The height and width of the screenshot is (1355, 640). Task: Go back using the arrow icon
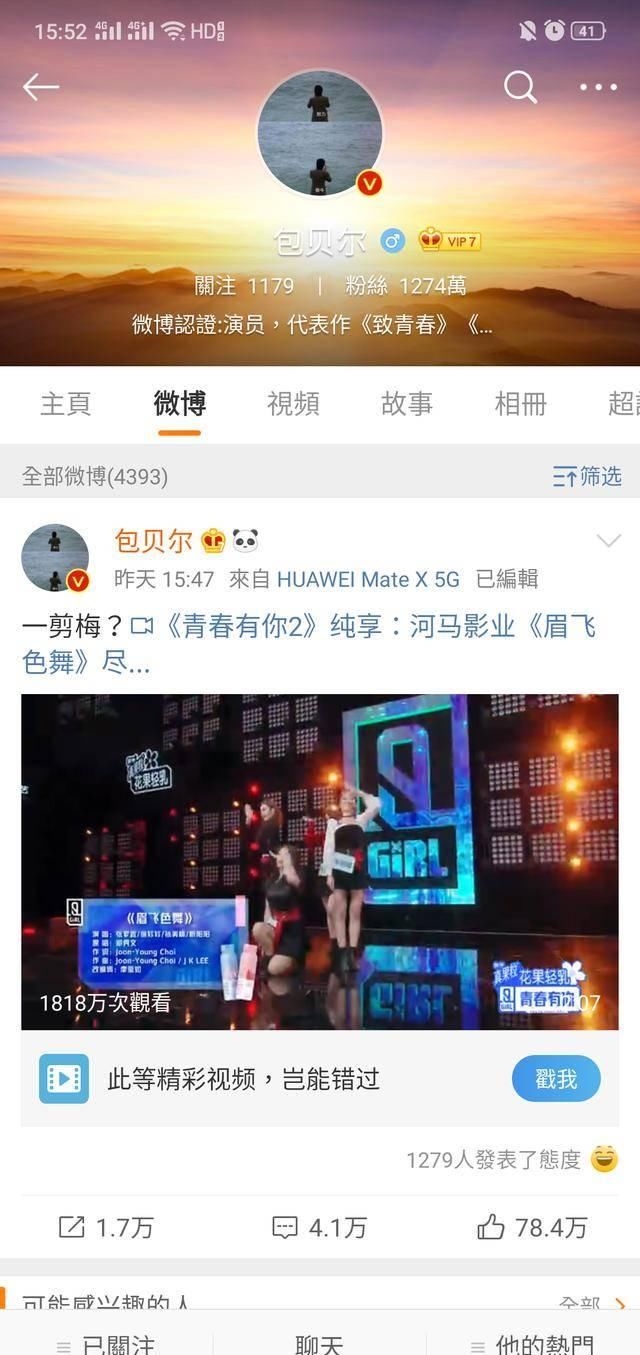click(x=41, y=87)
